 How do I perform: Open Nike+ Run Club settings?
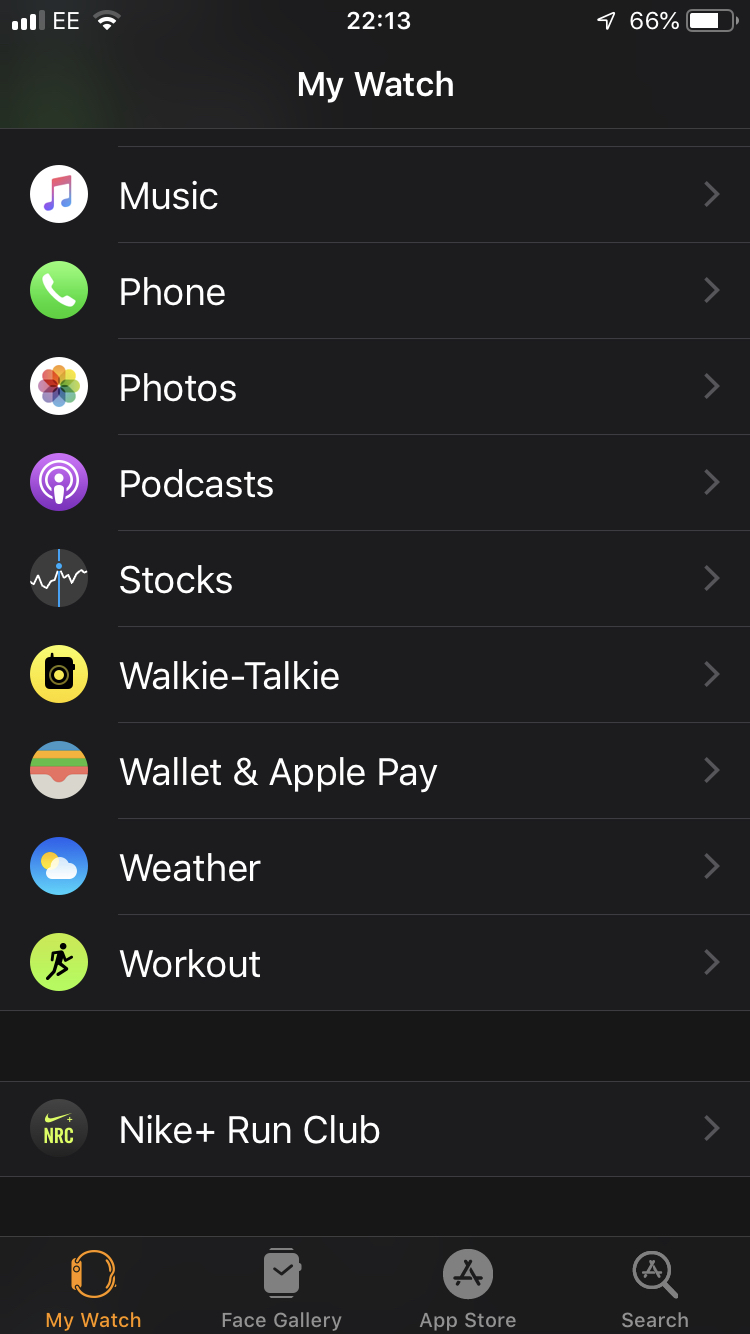tap(375, 1129)
